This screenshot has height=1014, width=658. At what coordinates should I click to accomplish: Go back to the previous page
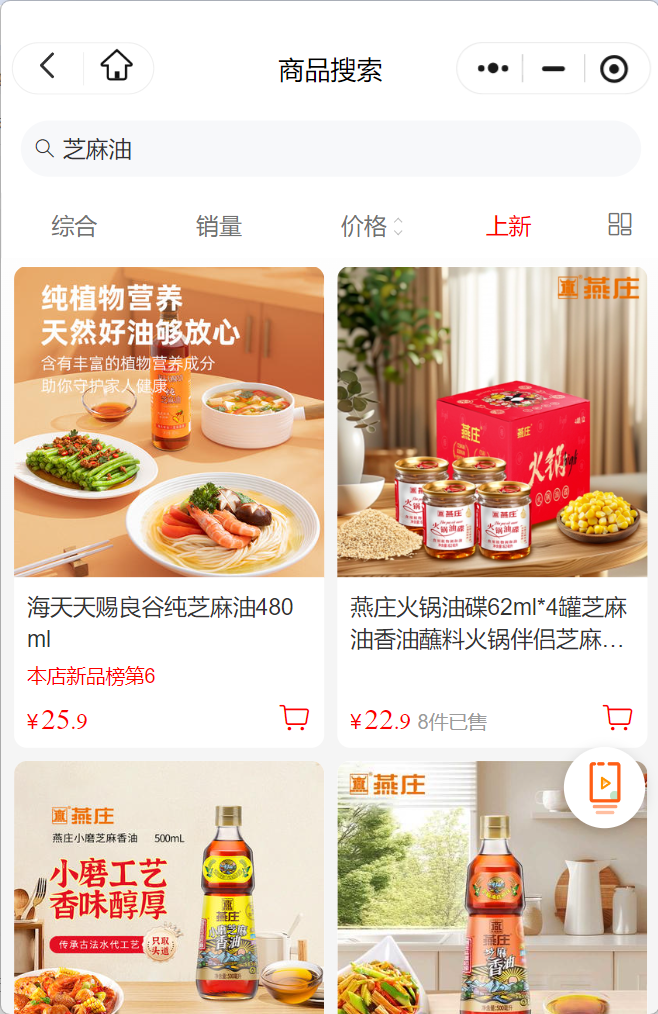pos(47,68)
